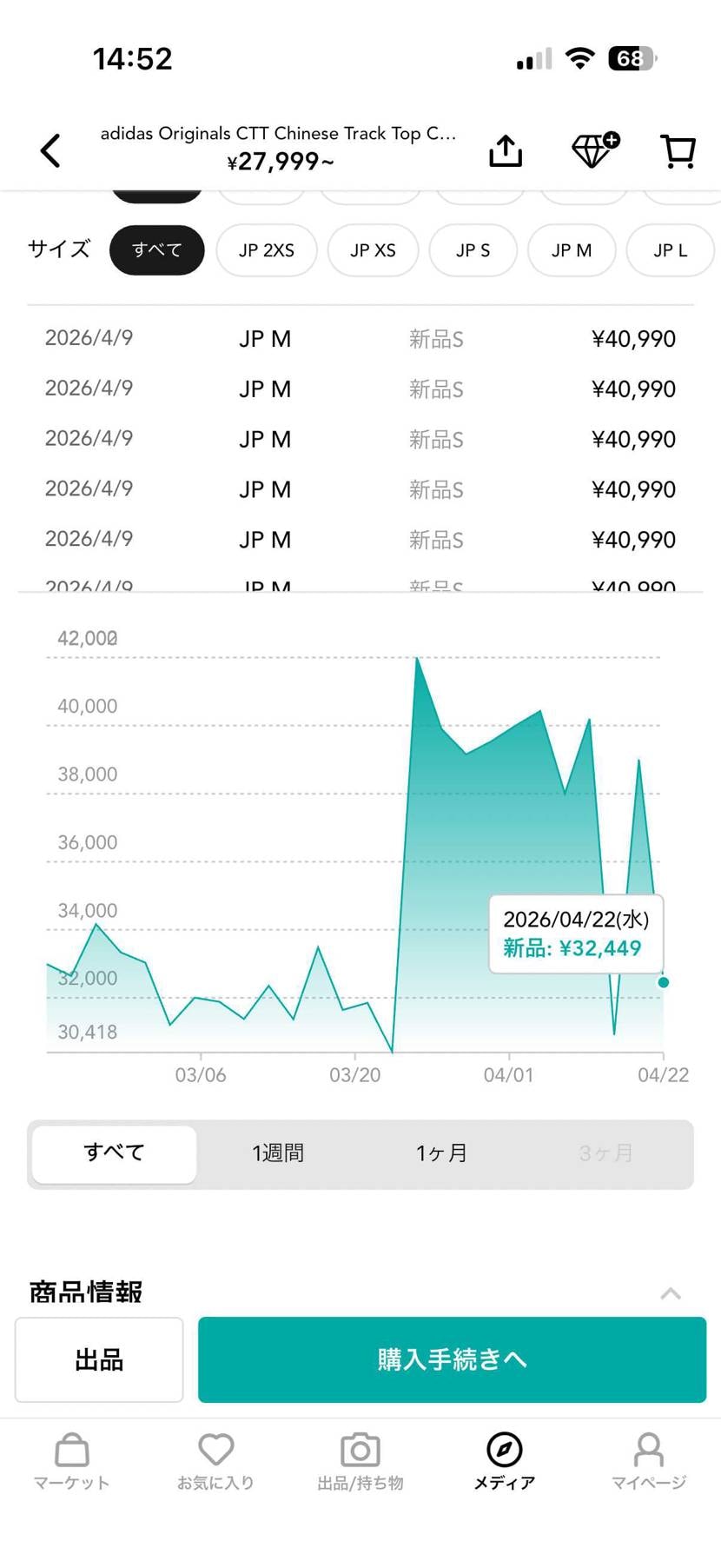The image size is (721, 1568).
Task: Tap the gem/points icon in the header
Action: [593, 149]
